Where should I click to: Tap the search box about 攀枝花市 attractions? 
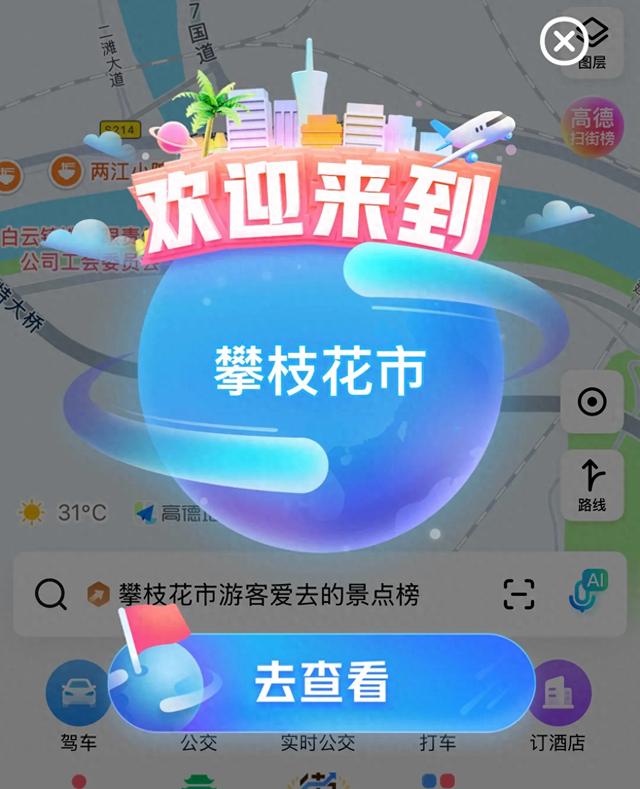[x=268, y=595]
